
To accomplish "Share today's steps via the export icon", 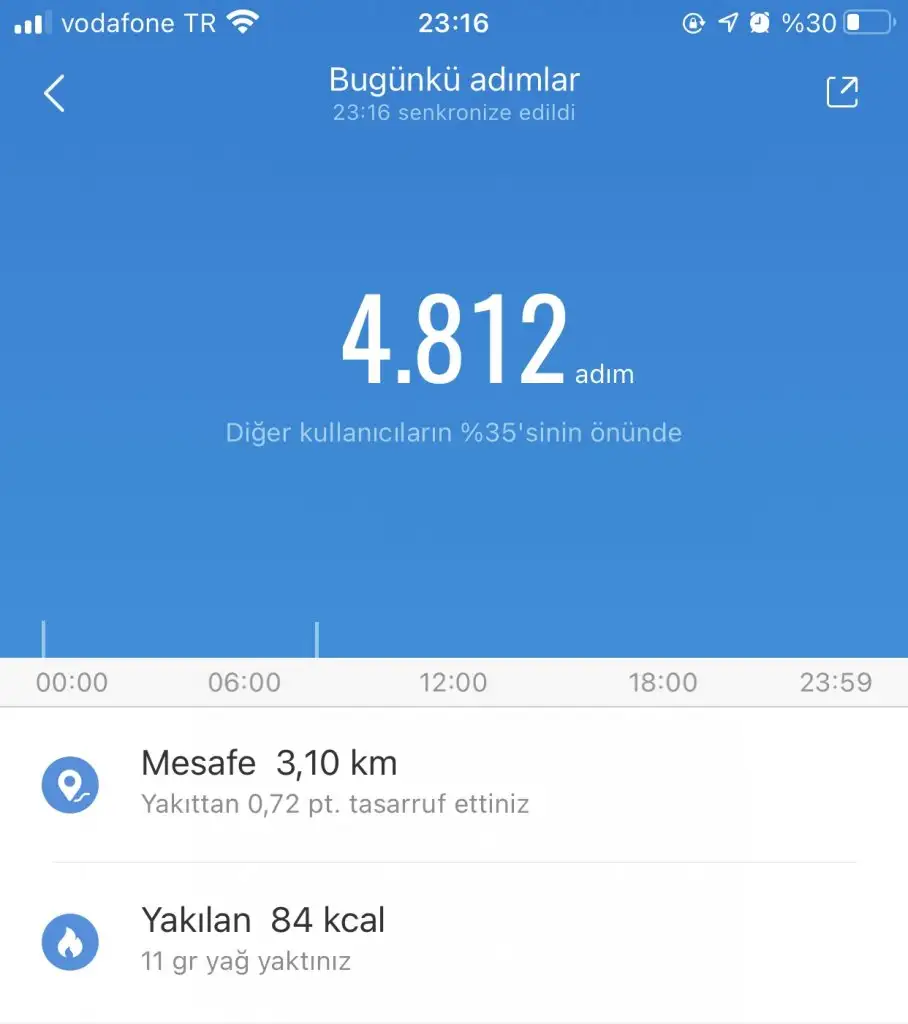I will point(841,91).
